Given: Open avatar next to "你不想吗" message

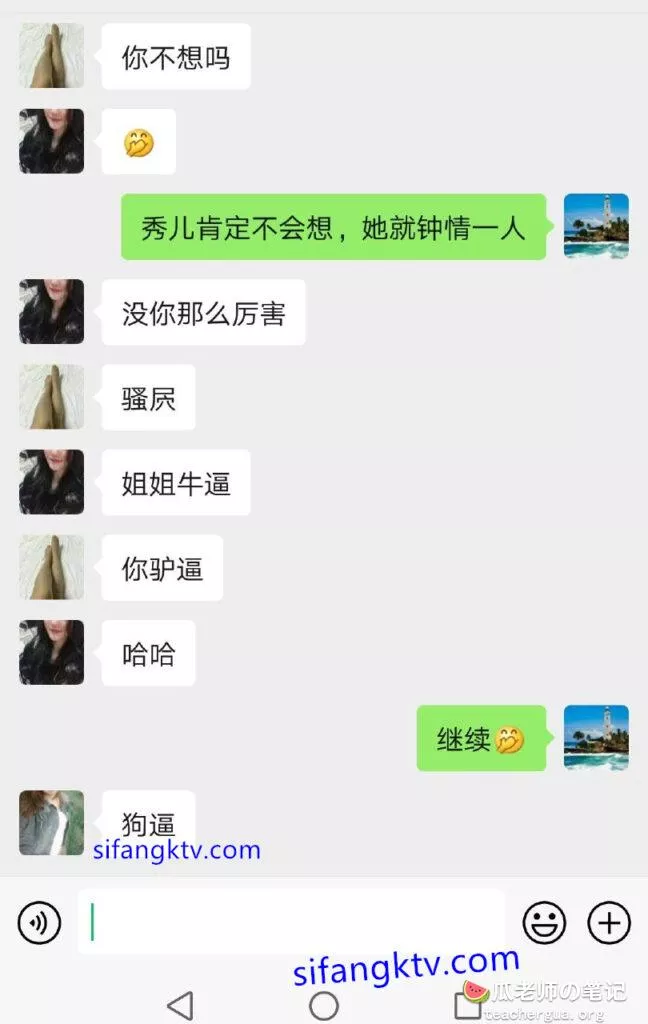Looking at the screenshot, I should tap(51, 56).
